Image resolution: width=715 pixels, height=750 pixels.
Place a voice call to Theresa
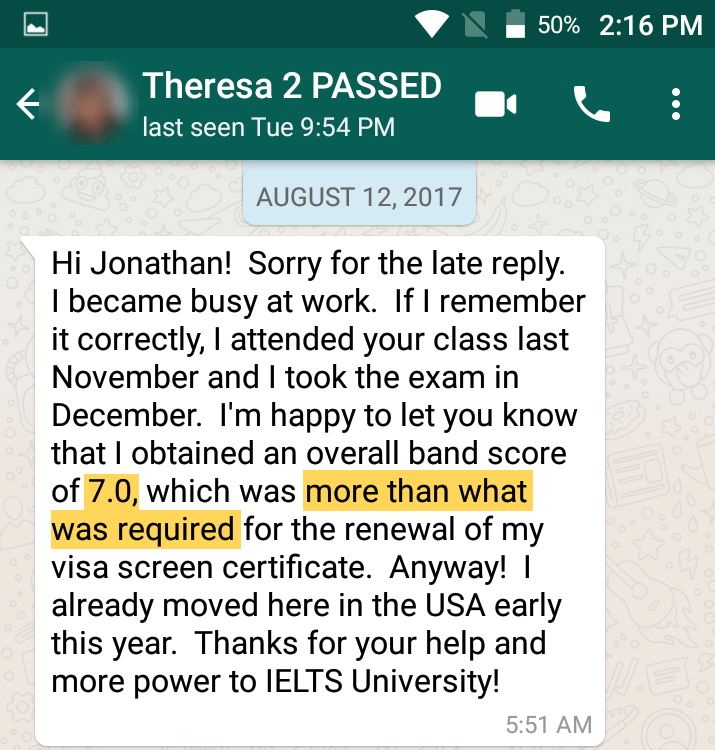pos(591,104)
